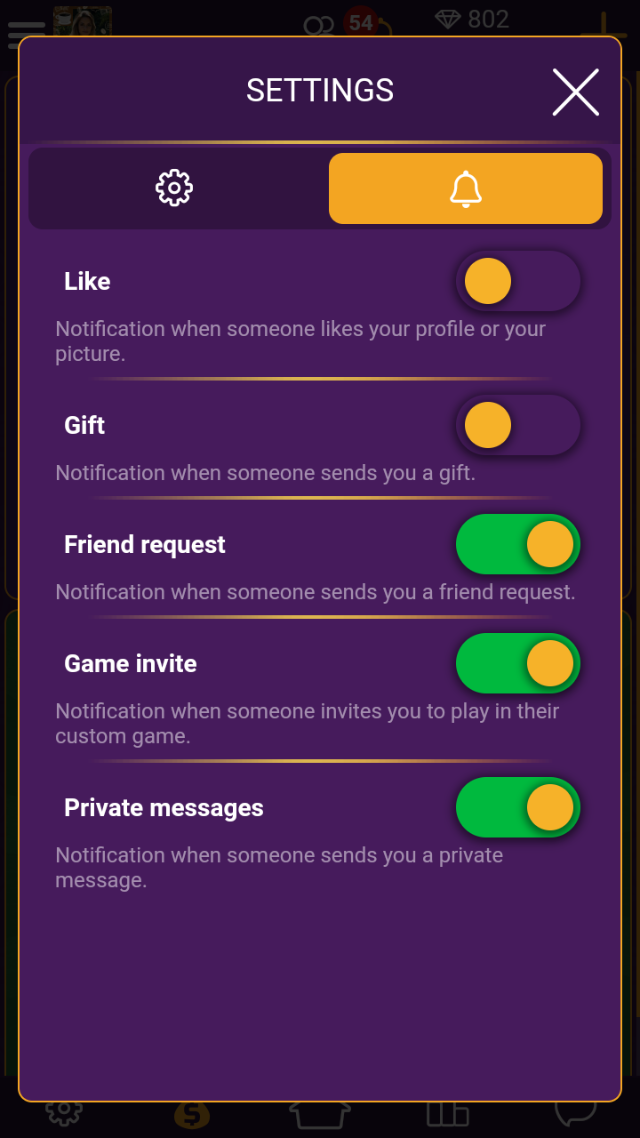Toggle off Private messages notifications

tap(518, 807)
